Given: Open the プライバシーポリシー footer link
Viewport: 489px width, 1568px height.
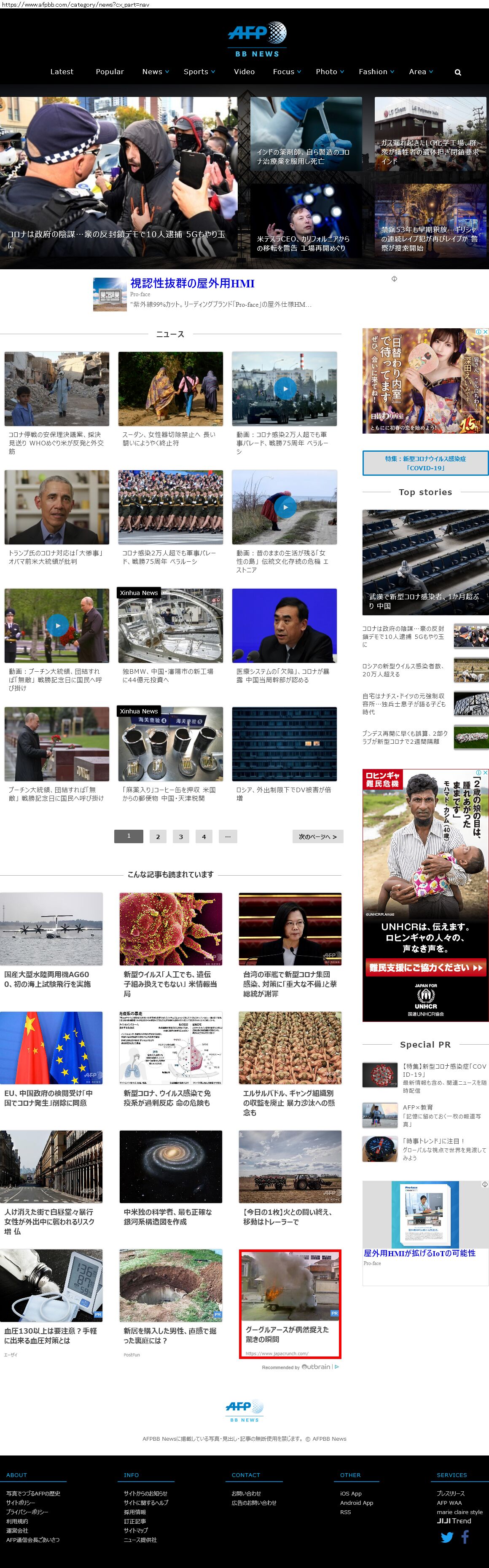Looking at the screenshot, I should click(x=27, y=1512).
